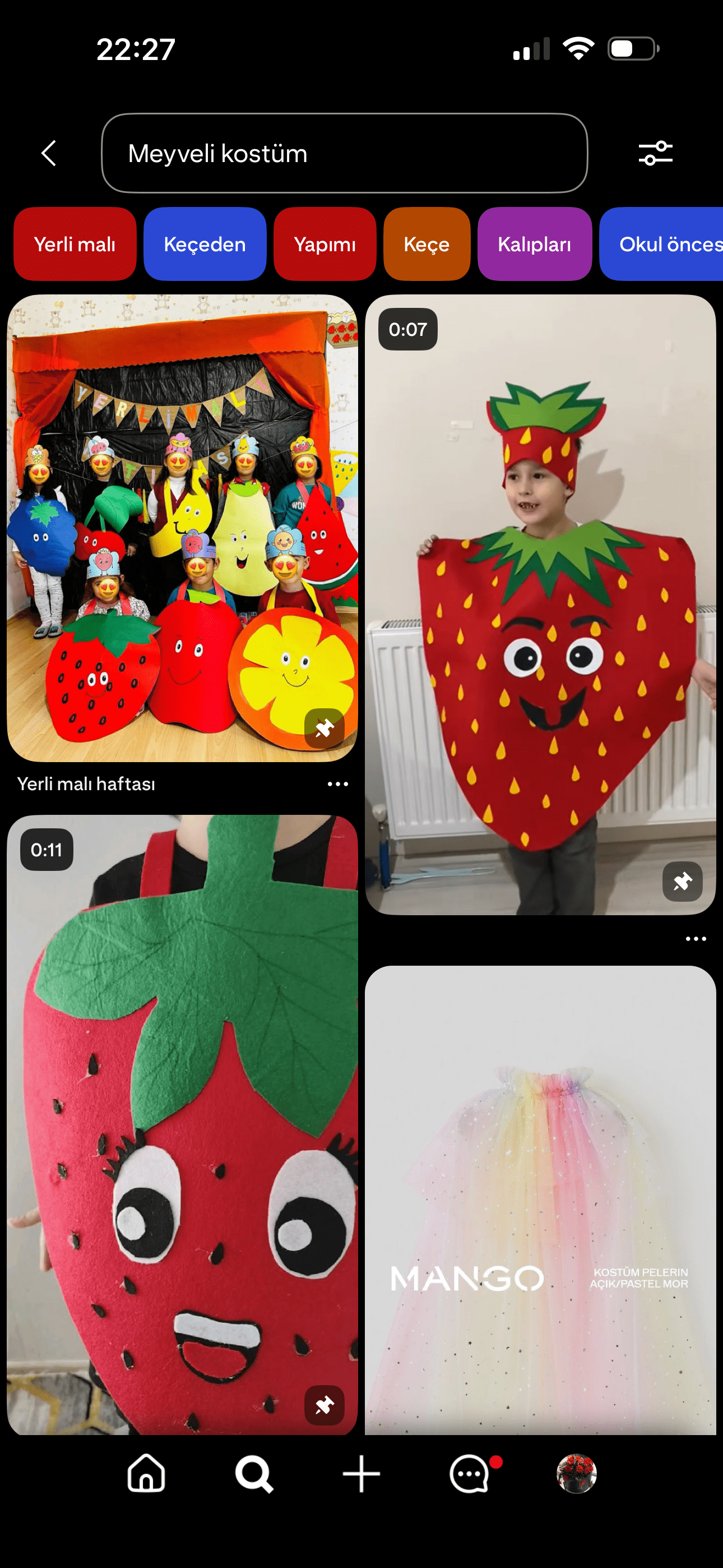Tap the 'Kalıpları' chip
The image size is (723, 1568).
pyautogui.click(x=534, y=244)
